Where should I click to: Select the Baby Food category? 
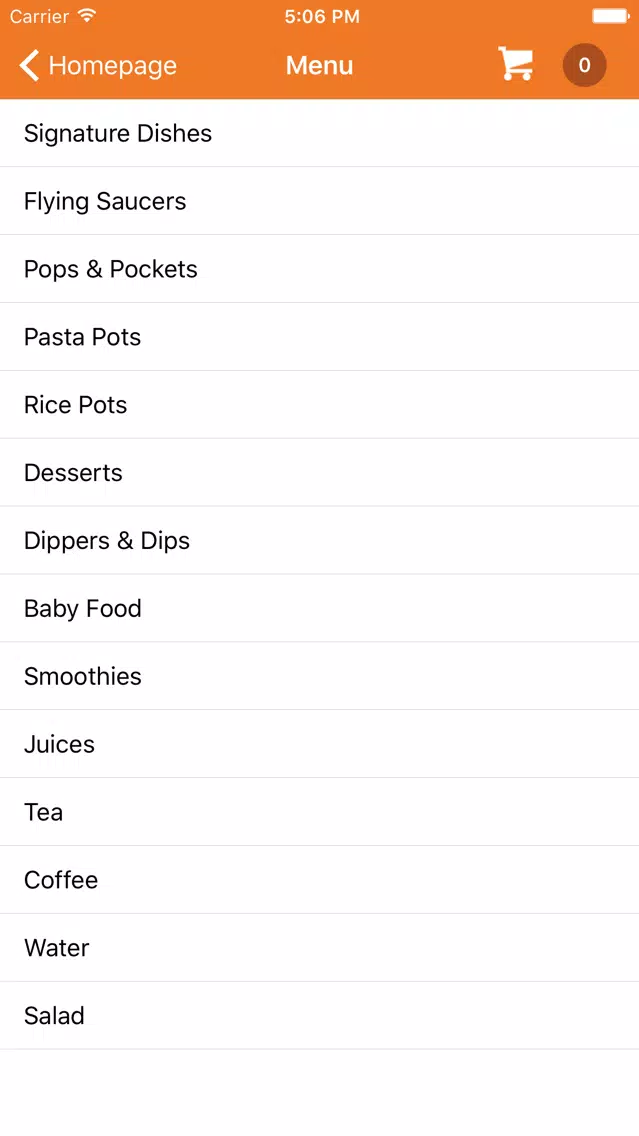click(x=320, y=608)
